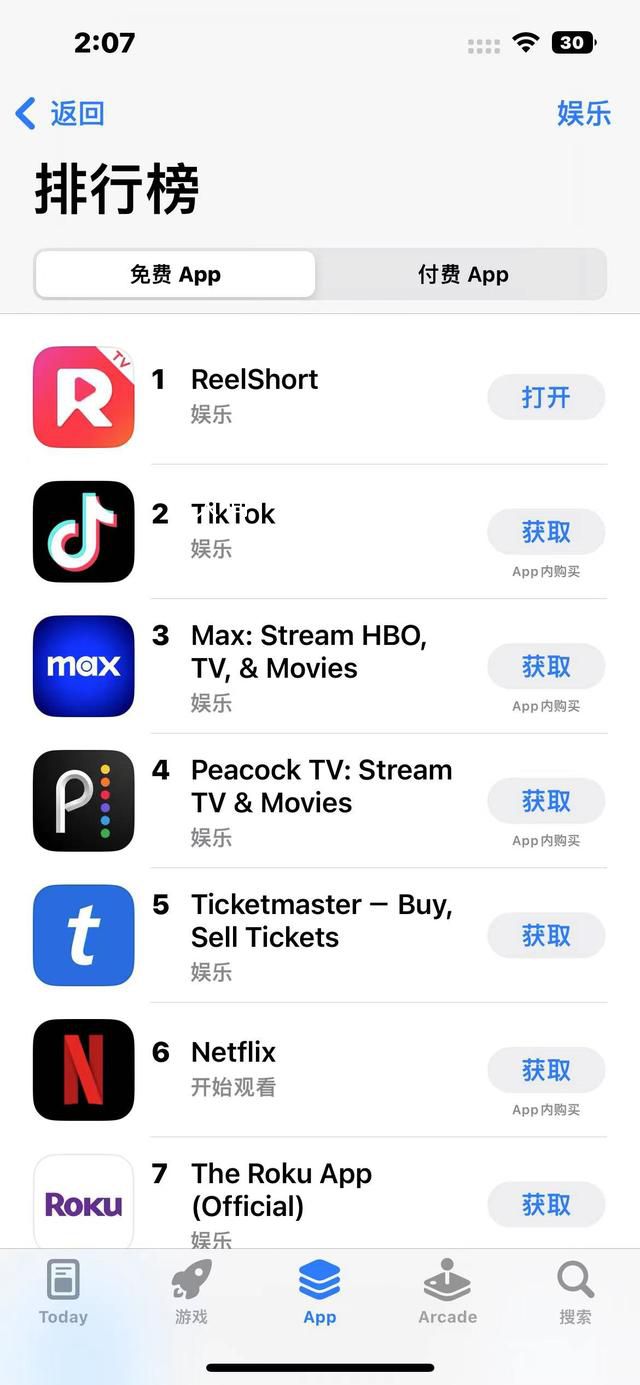This screenshot has height=1385, width=640.
Task: Tap 获取 for Ticketmaster
Action: coord(546,936)
